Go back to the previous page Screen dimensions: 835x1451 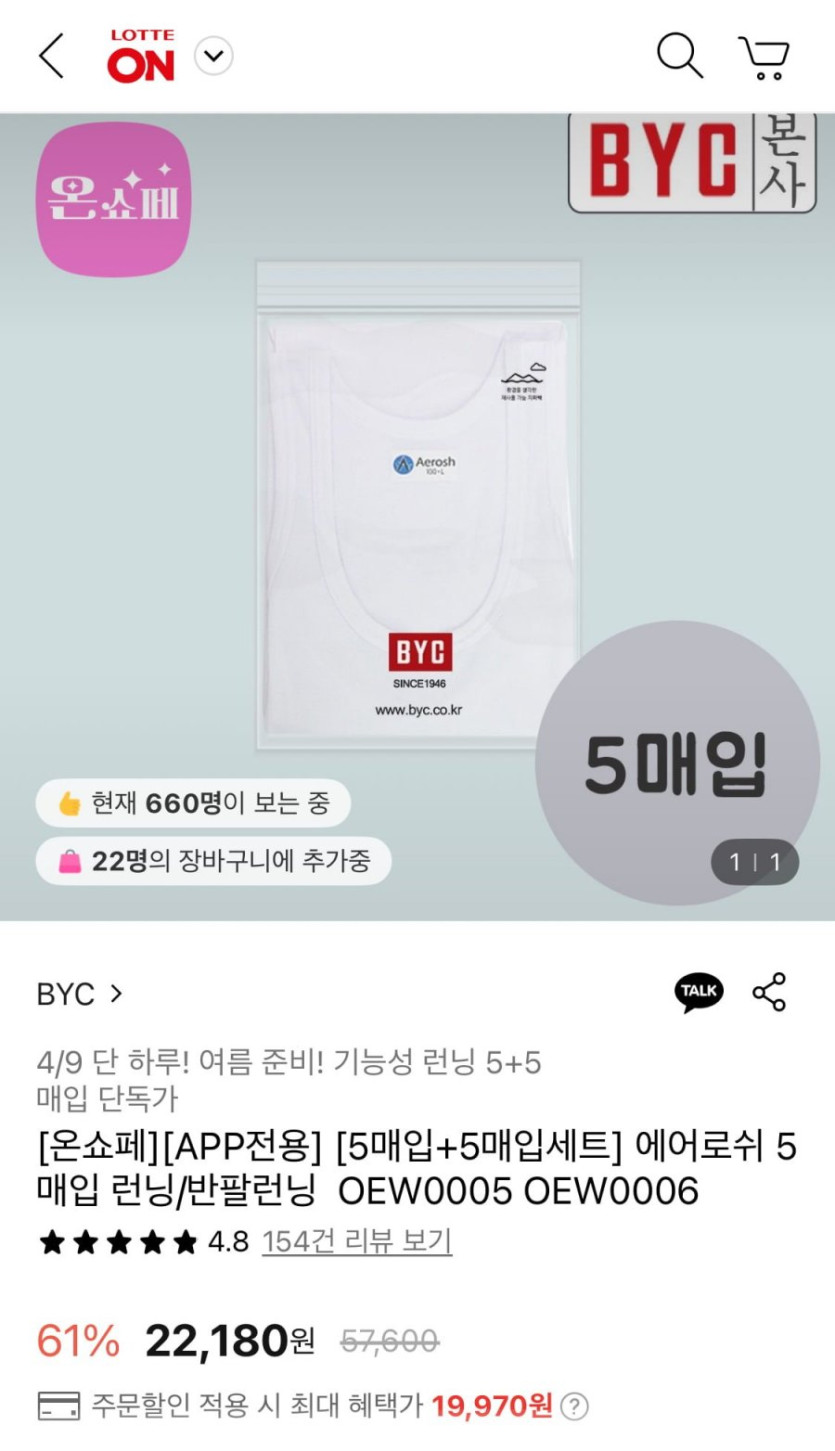pyautogui.click(x=51, y=56)
